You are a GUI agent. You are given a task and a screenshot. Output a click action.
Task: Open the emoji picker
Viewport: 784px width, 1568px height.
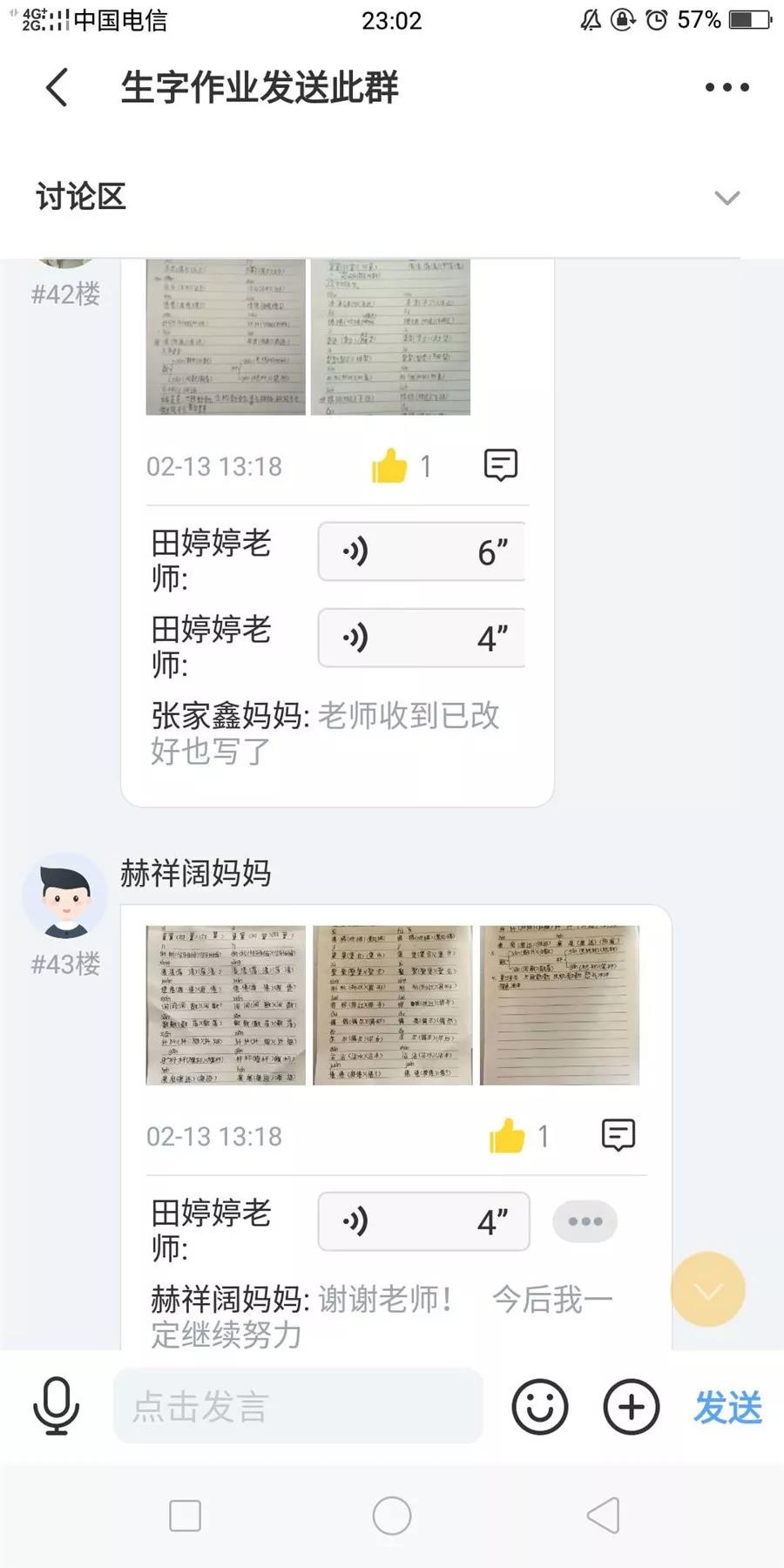[539, 1406]
